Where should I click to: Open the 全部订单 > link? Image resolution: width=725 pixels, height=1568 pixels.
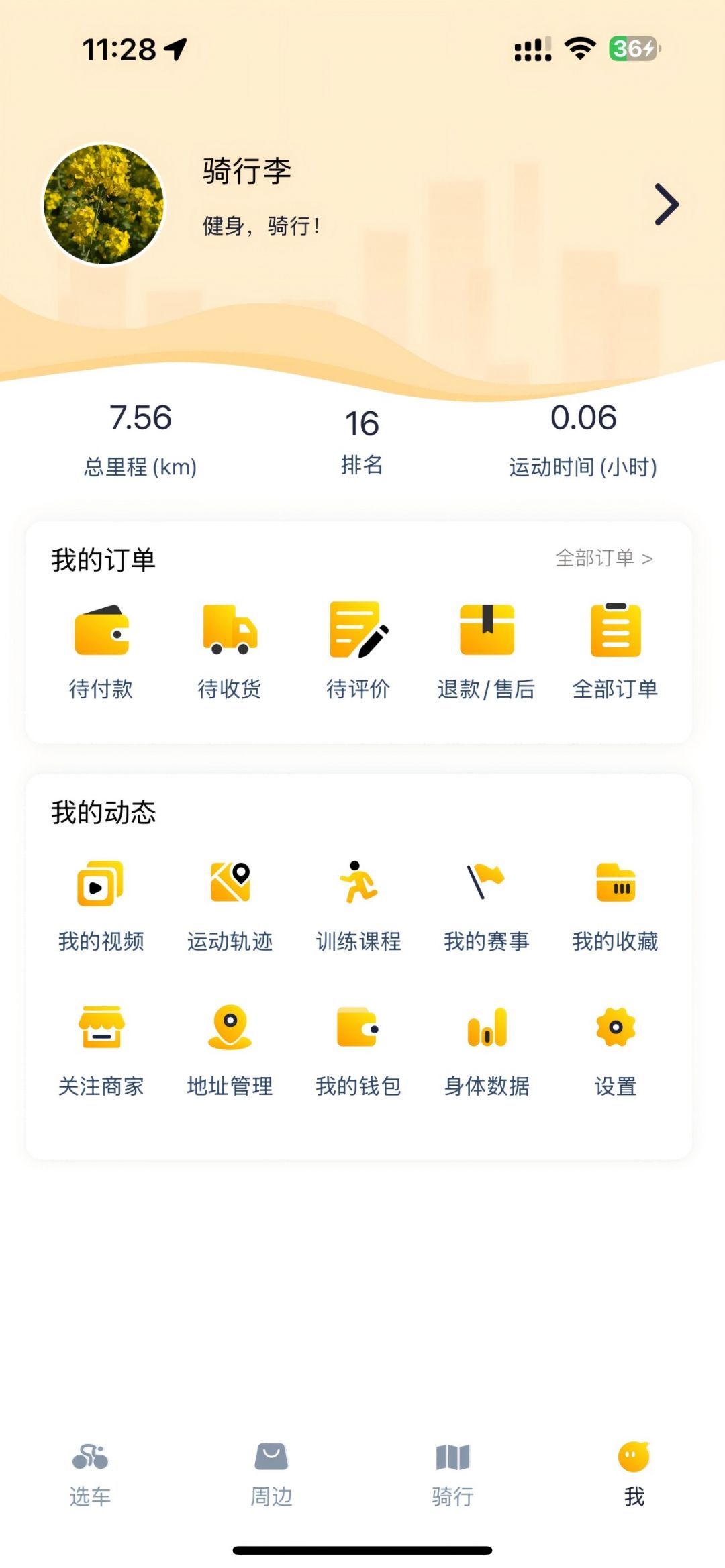[603, 558]
